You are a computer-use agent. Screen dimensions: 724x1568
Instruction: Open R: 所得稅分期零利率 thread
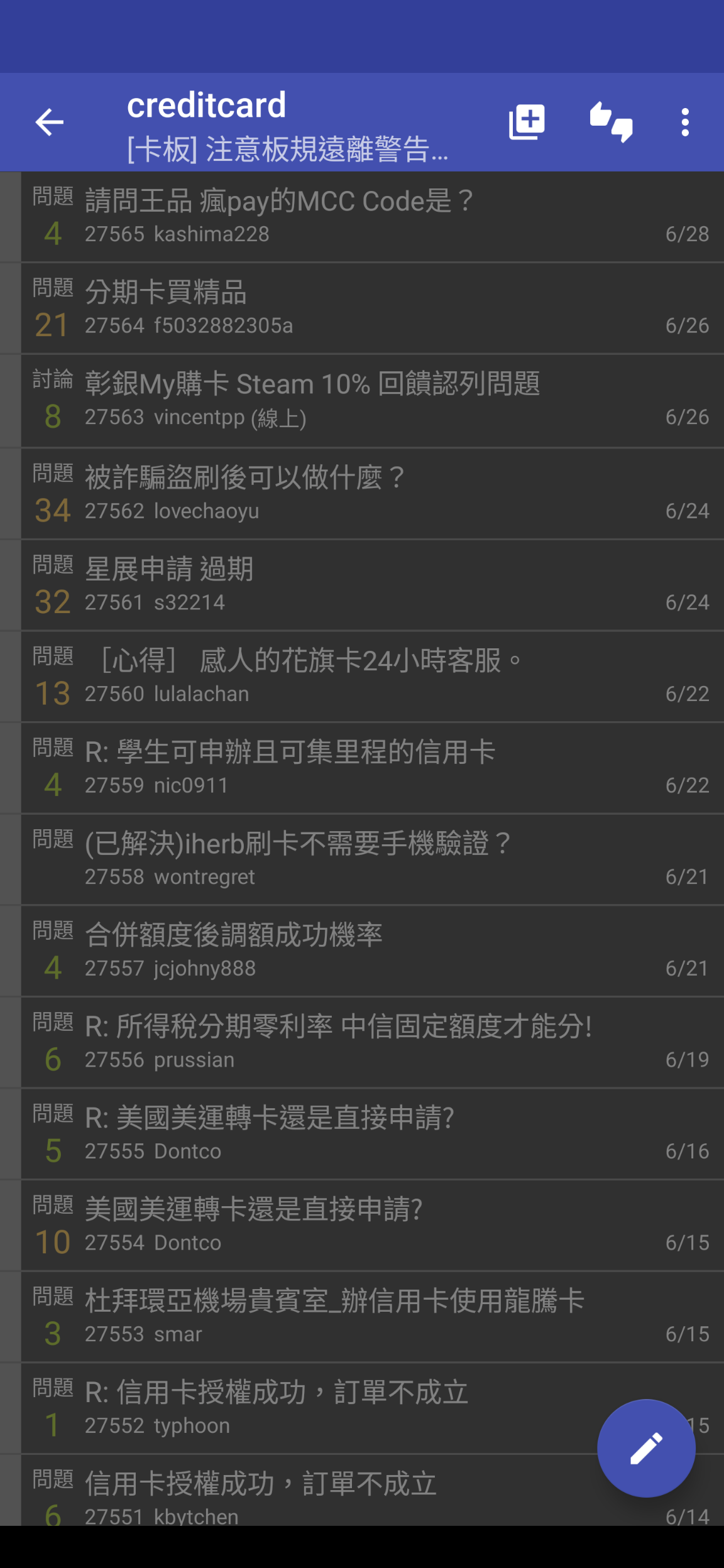(x=372, y=1043)
